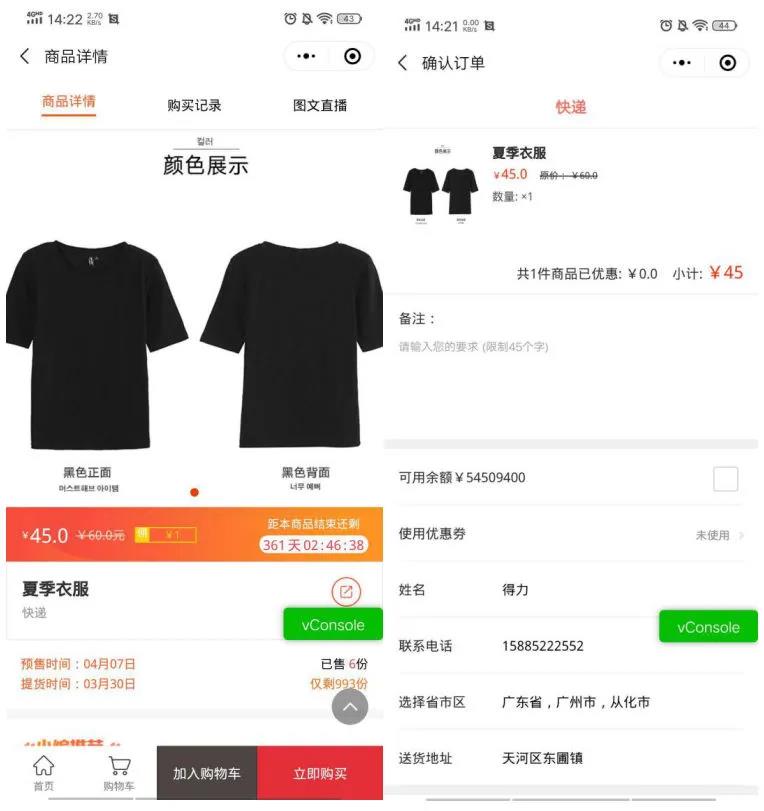Go back from the 商品详情 page
This screenshot has width=764, height=811.
point(25,57)
